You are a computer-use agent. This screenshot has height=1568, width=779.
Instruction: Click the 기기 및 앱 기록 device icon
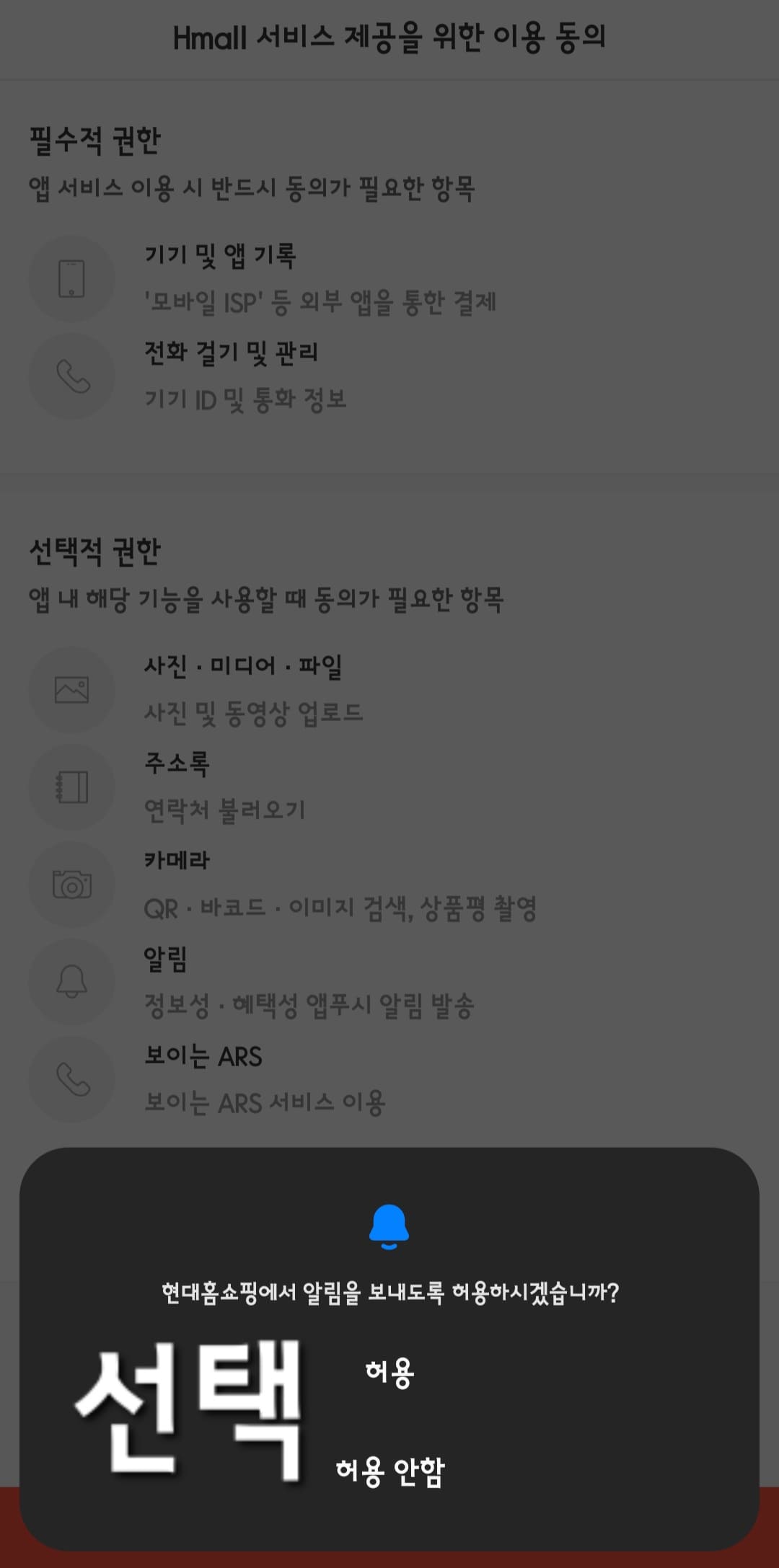point(71,278)
